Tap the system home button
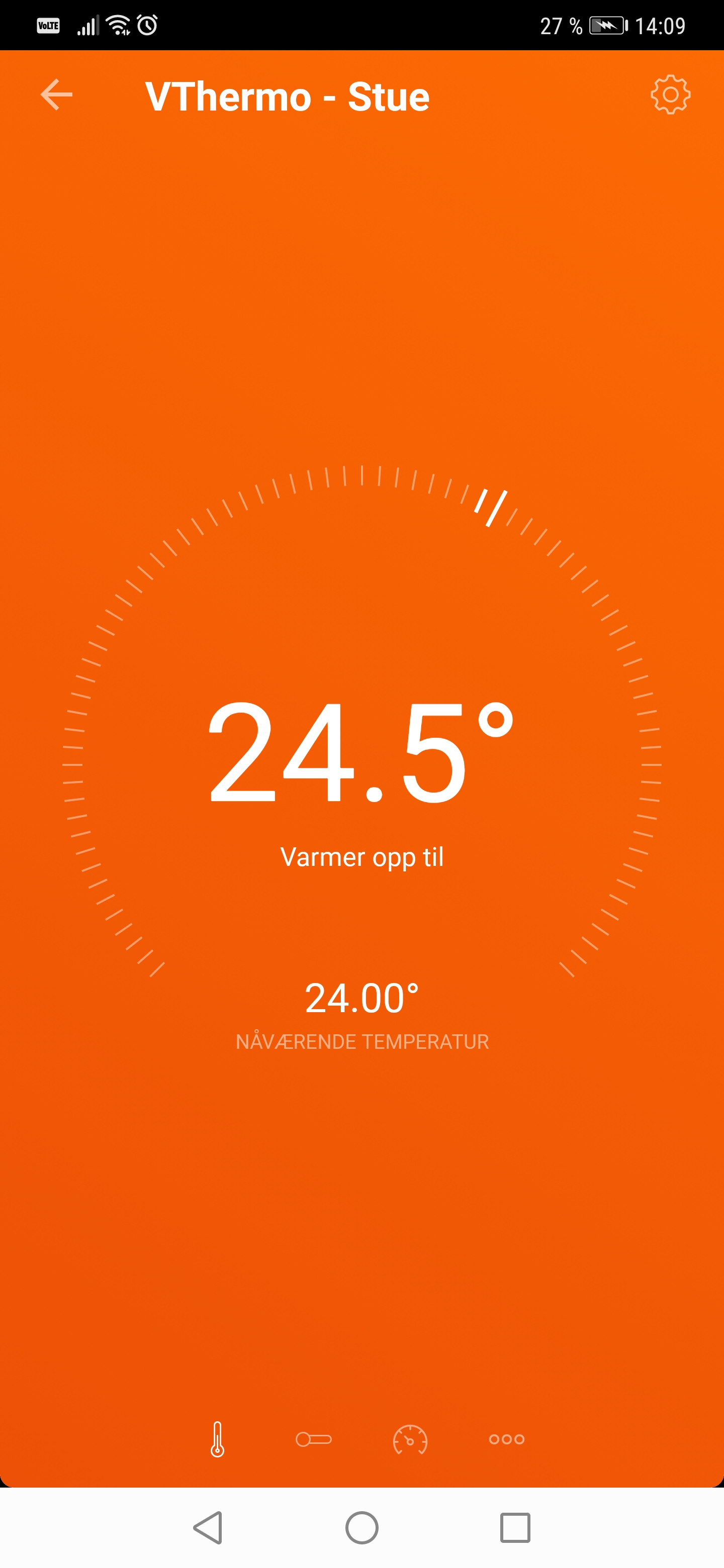 pyautogui.click(x=361, y=1528)
